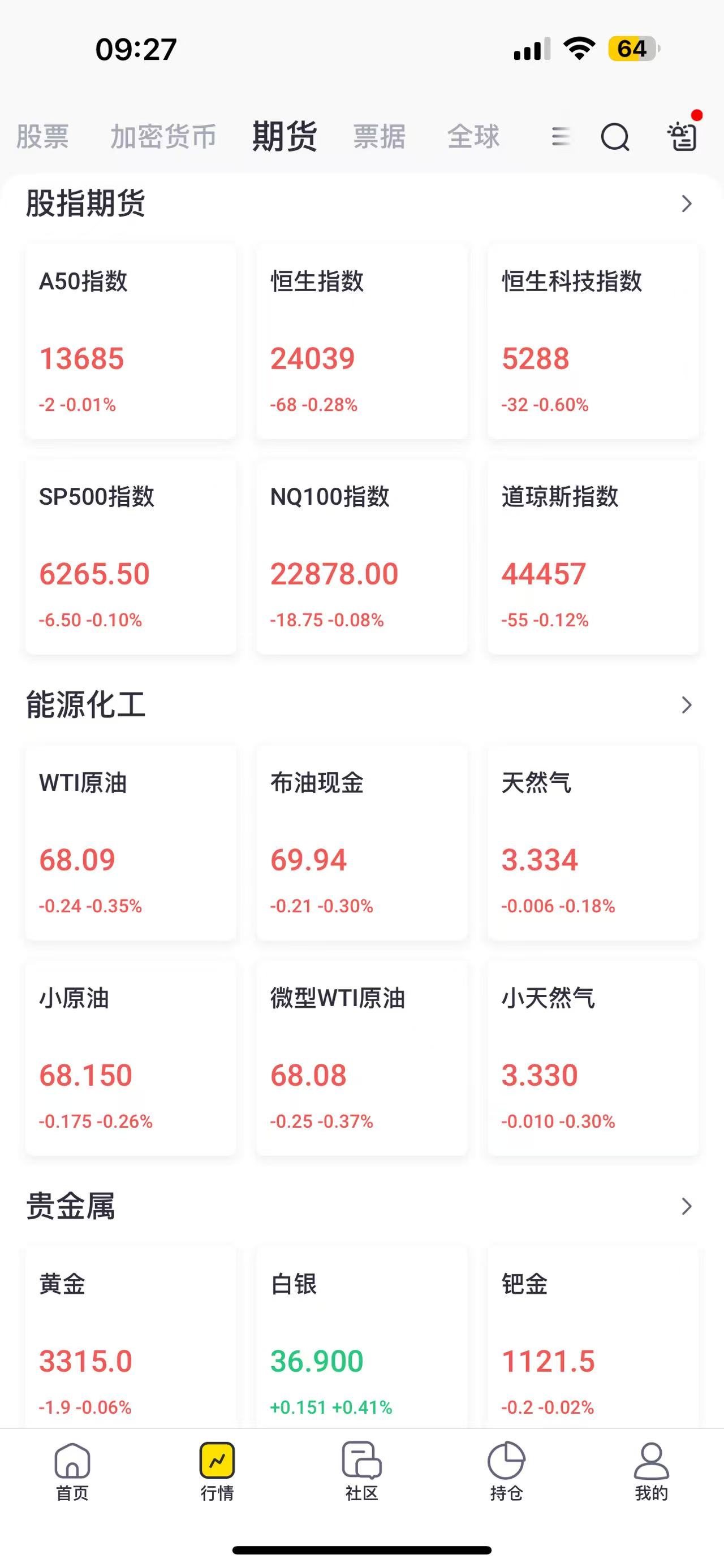Open the search magnifier icon

click(x=615, y=136)
